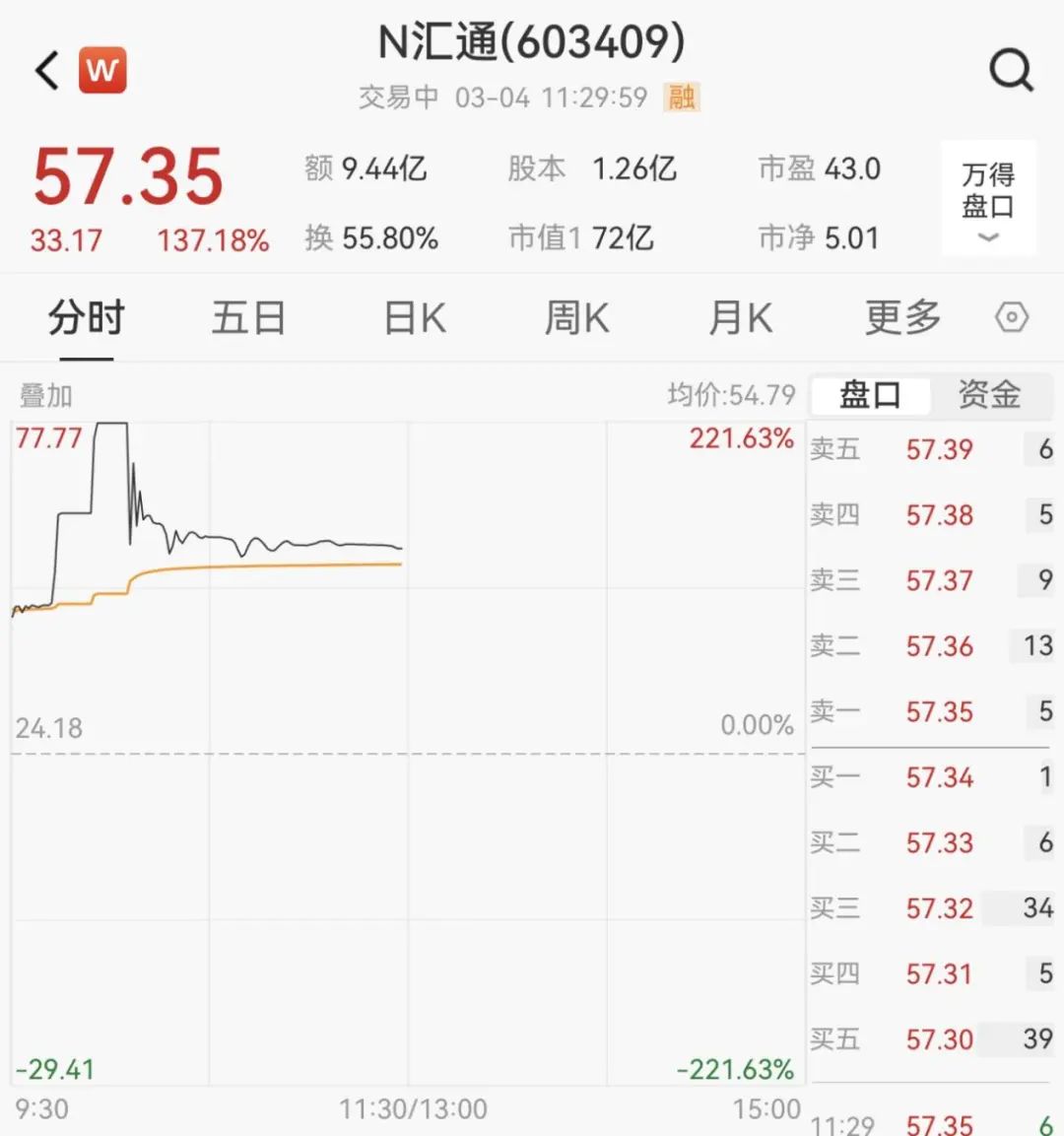View the 月K chart tab
Viewport: 1064px width, 1136px height.
click(x=740, y=319)
